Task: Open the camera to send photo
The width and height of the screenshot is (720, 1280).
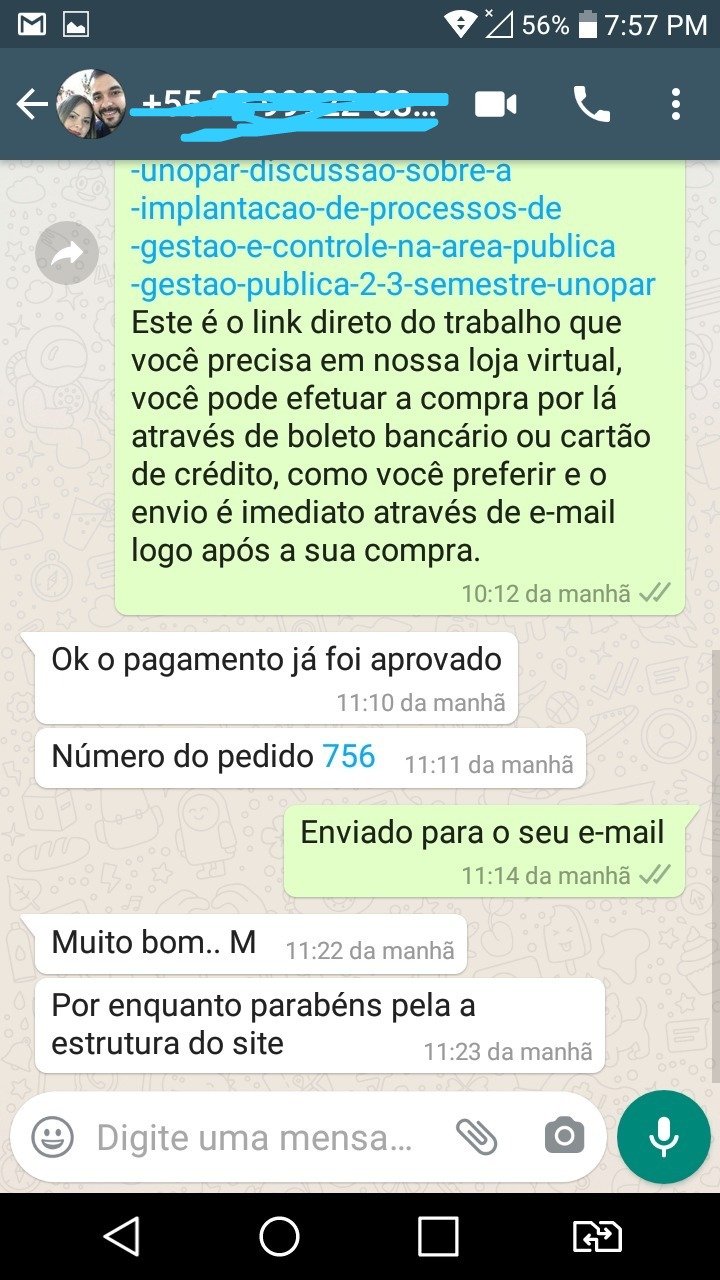Action: pyautogui.click(x=564, y=1137)
